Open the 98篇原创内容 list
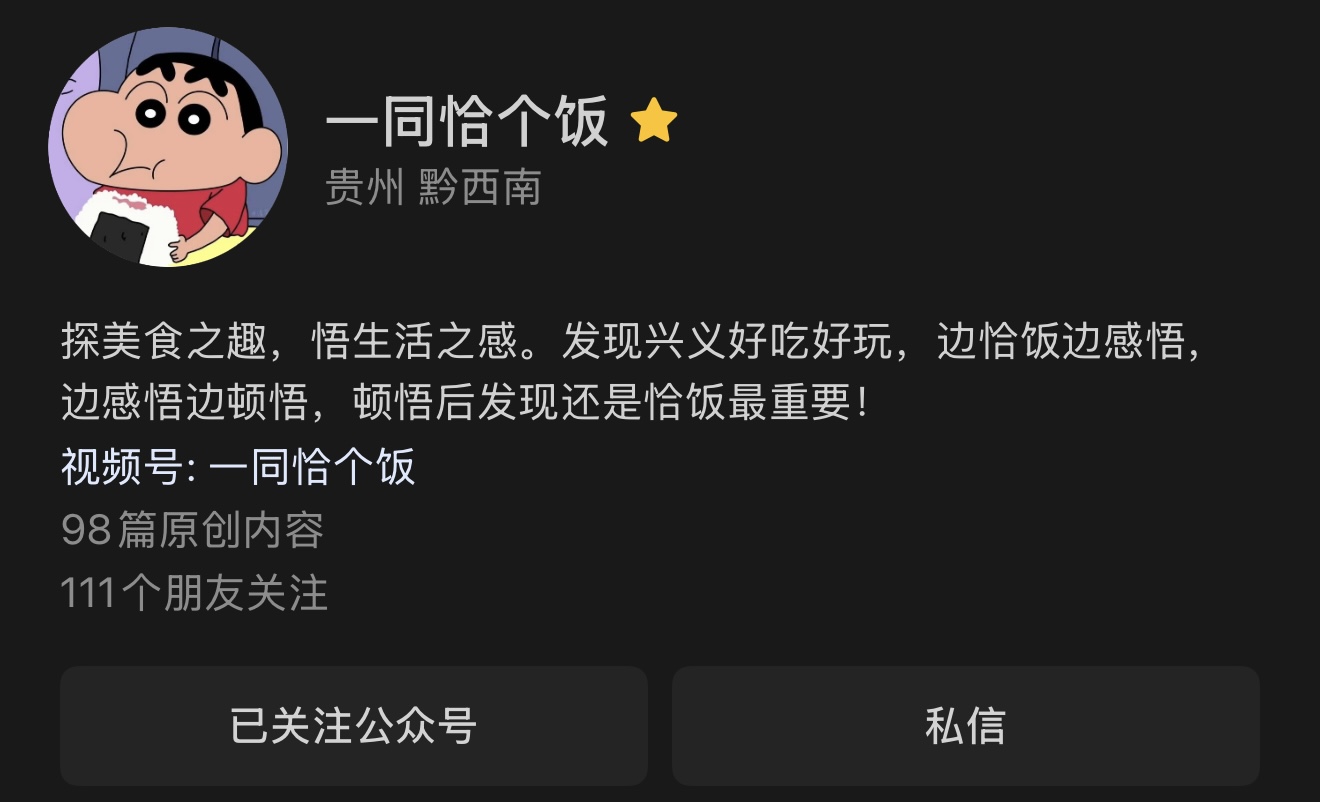This screenshot has height=802, width=1320. (192, 530)
